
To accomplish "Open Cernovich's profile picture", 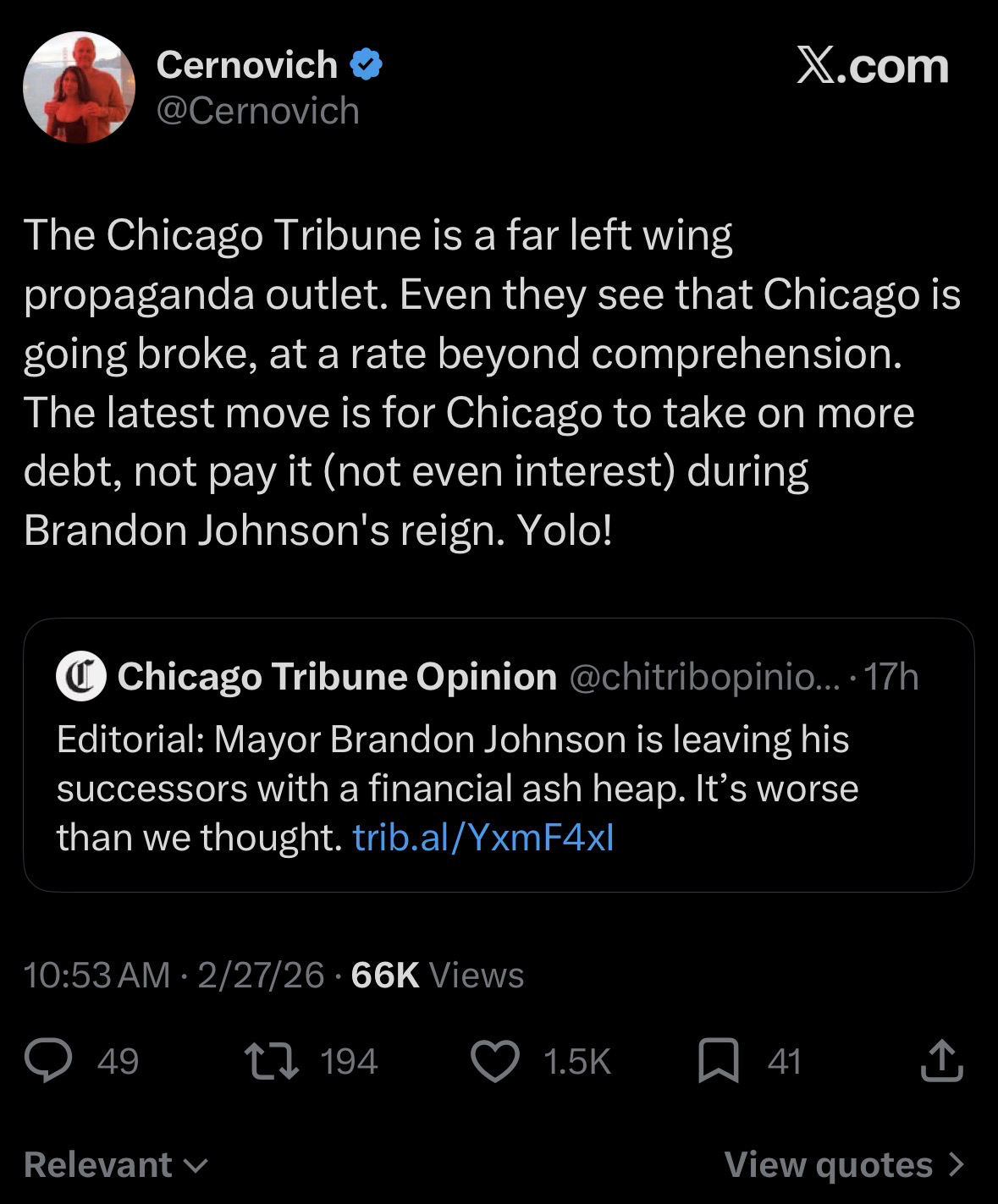I will tap(79, 87).
